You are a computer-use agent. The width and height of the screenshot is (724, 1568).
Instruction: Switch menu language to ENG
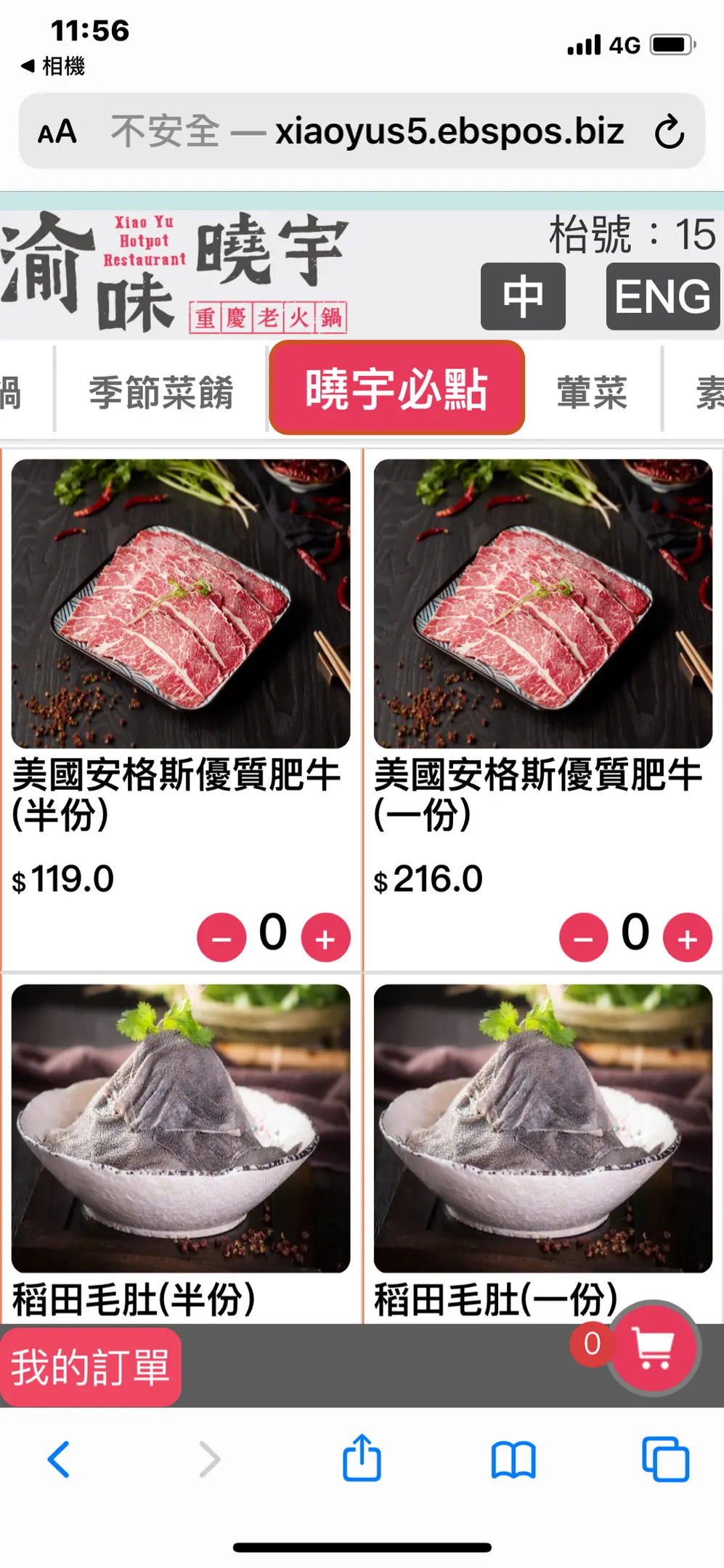pyautogui.click(x=662, y=297)
